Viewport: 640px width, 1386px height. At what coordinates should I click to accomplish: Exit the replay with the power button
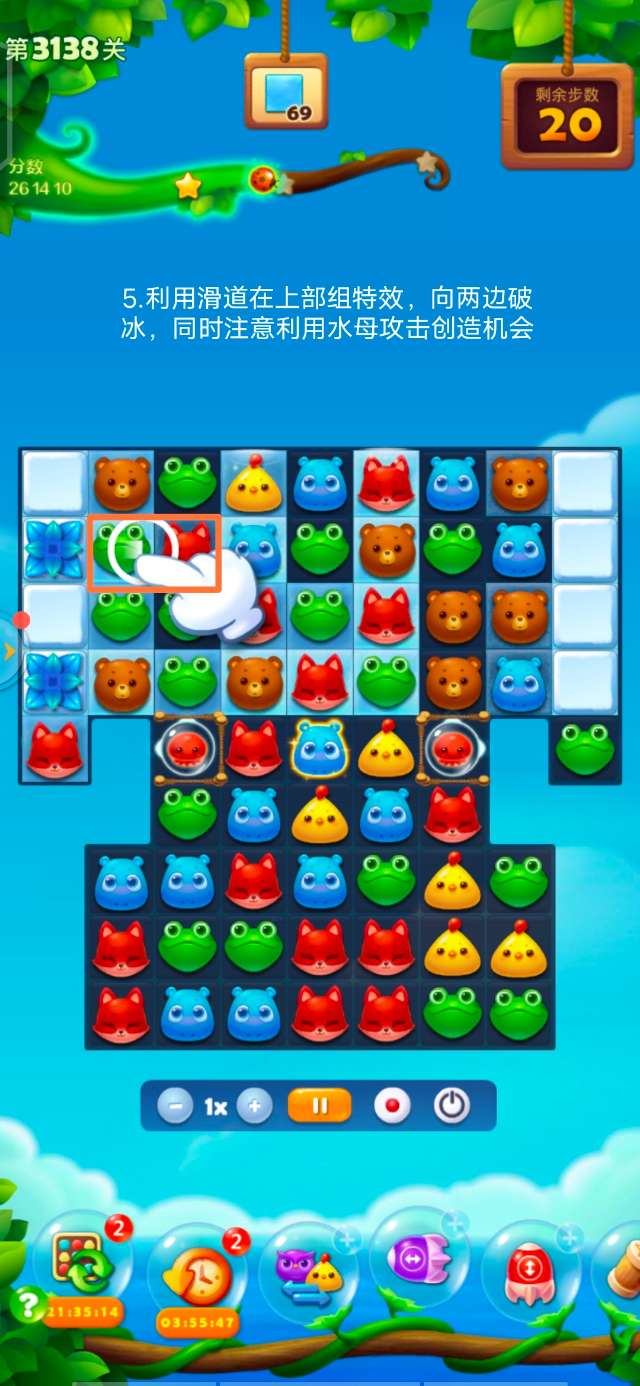tap(452, 1106)
